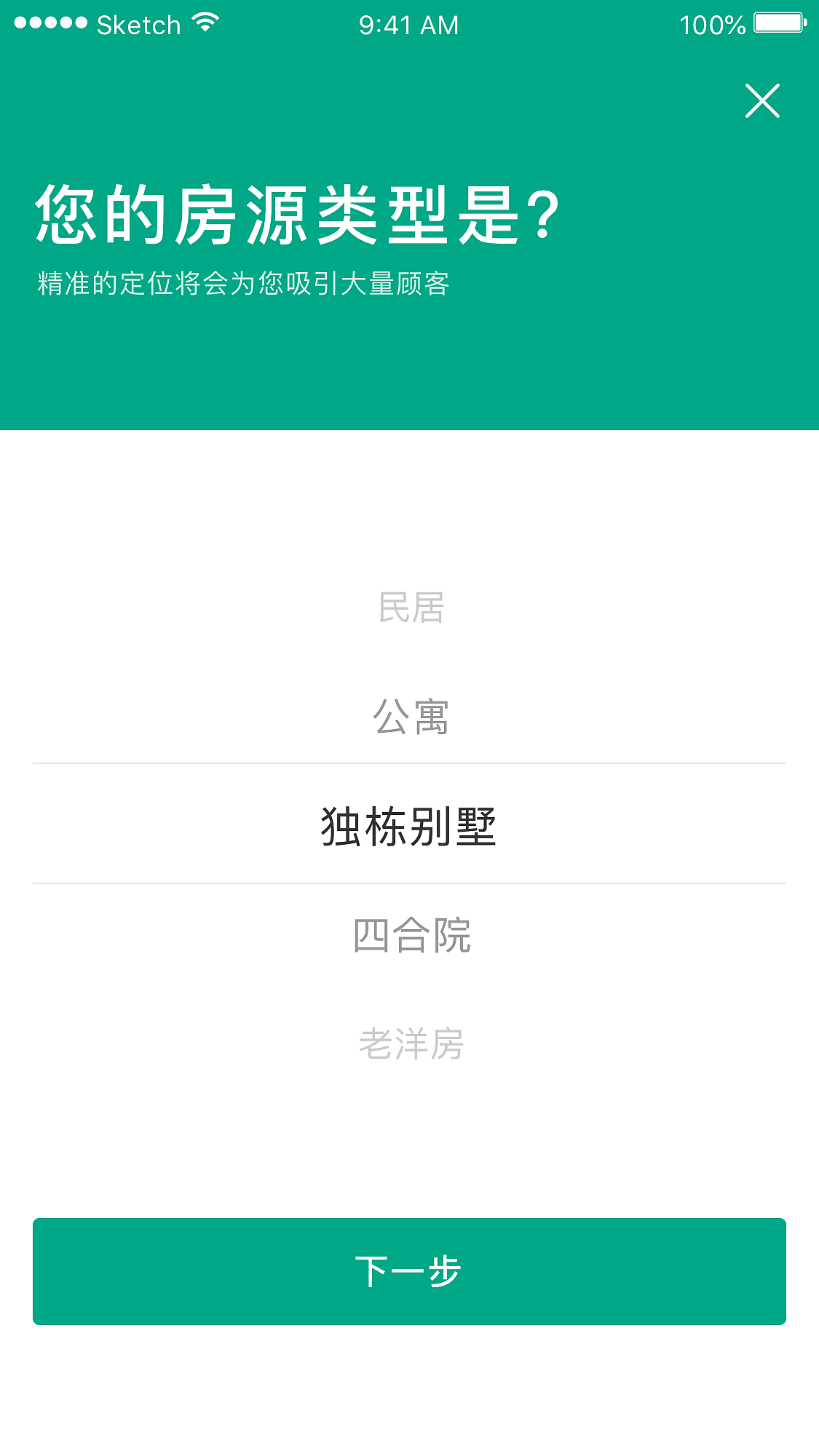
Task: Tap the close X icon at top right
Action: [762, 101]
